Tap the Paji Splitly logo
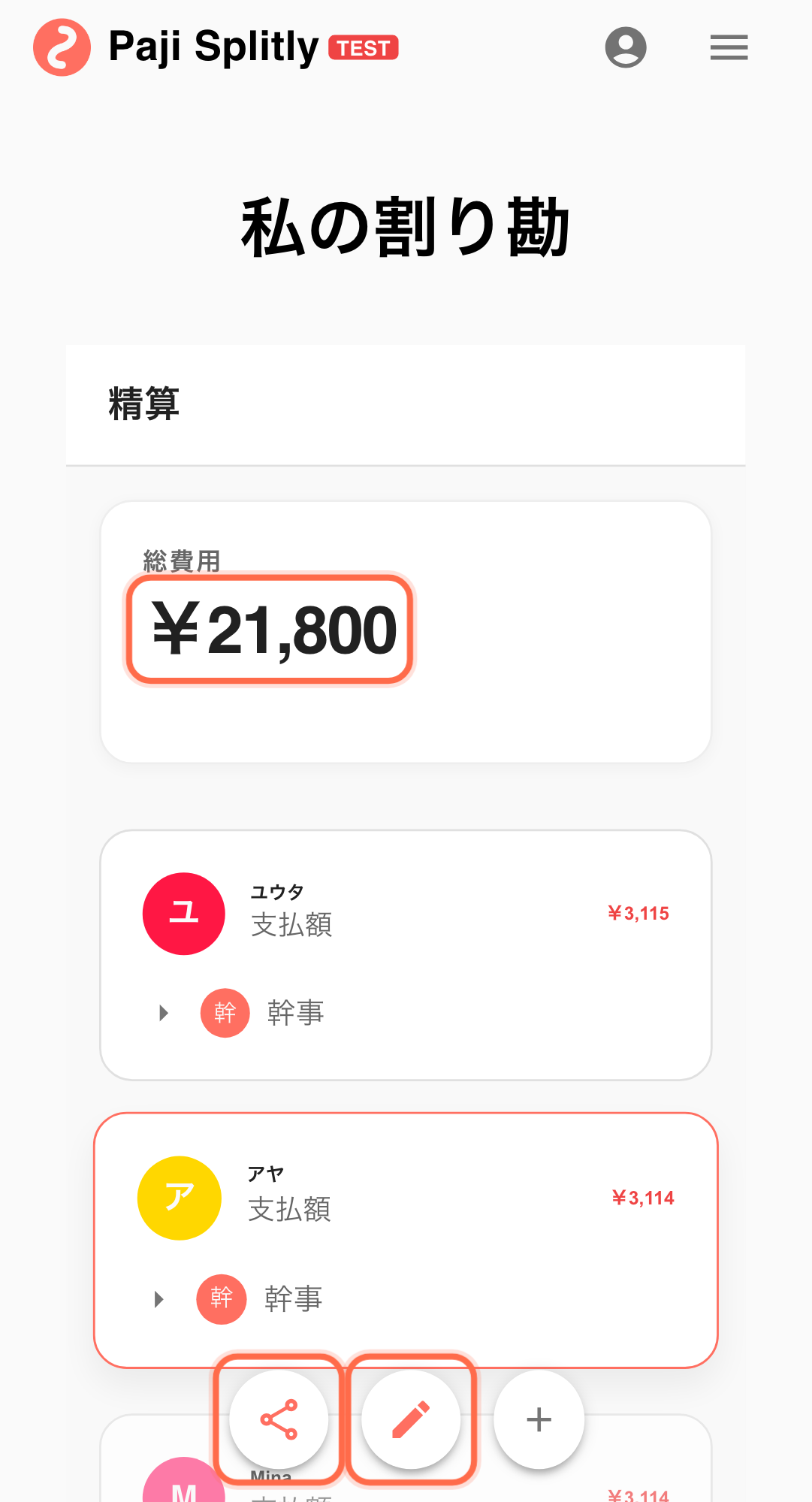This screenshot has width=812, height=1502. [x=62, y=47]
